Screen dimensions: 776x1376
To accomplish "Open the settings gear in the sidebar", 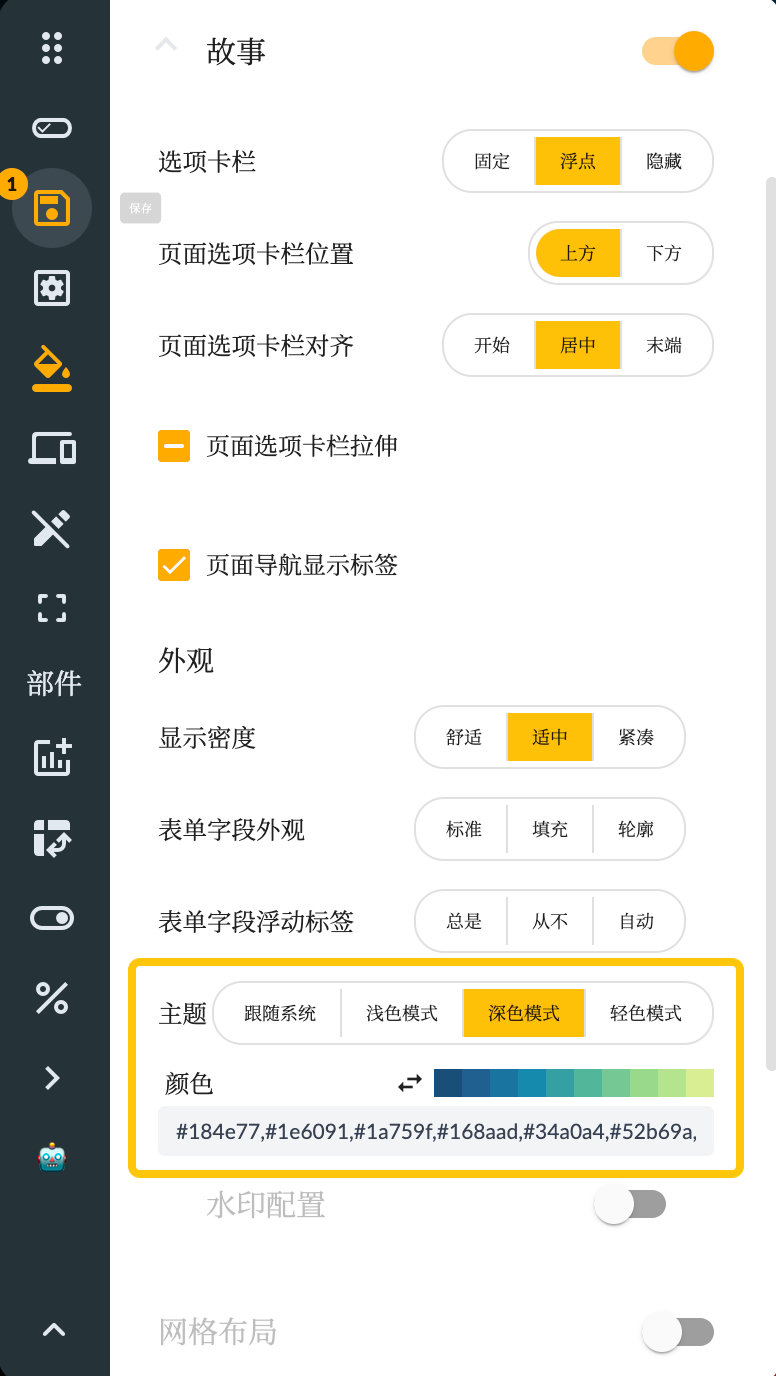I will tap(52, 288).
